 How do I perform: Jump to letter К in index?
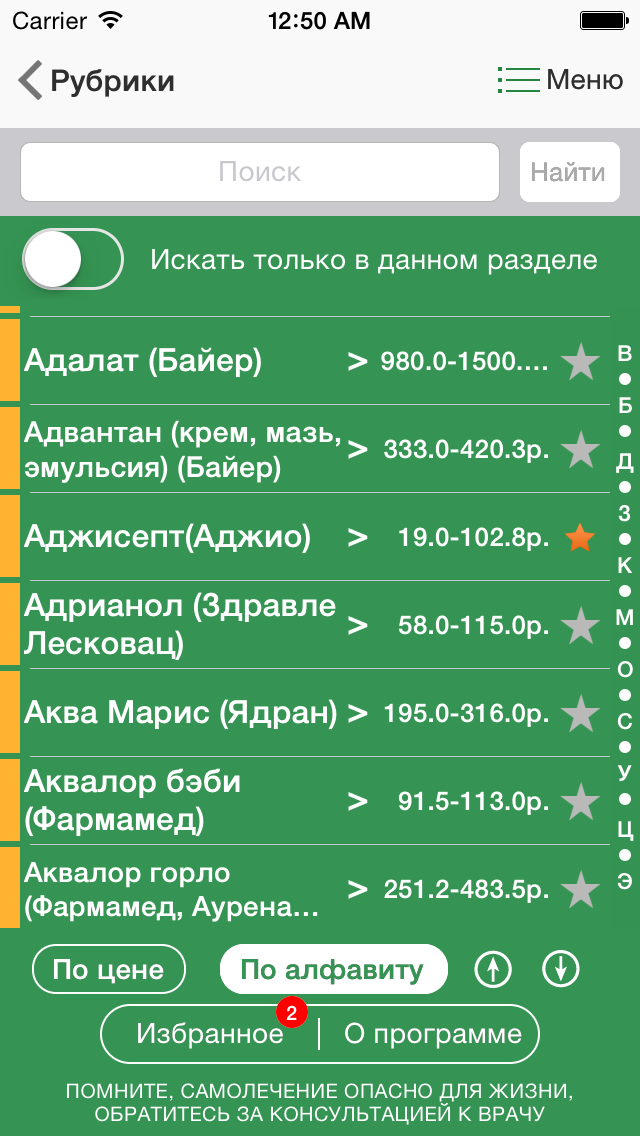coord(625,566)
